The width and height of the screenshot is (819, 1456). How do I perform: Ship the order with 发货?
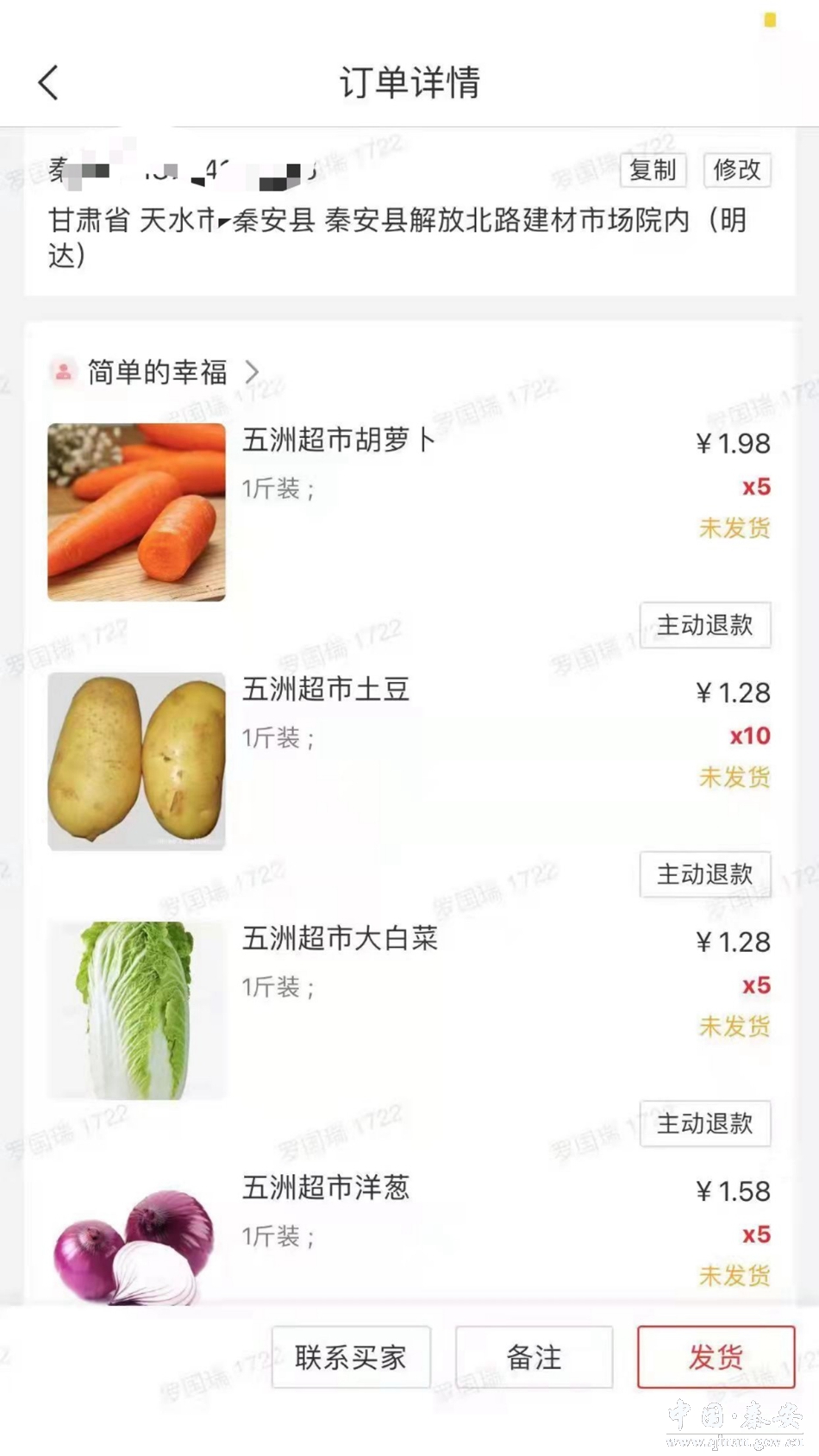coord(716,1357)
